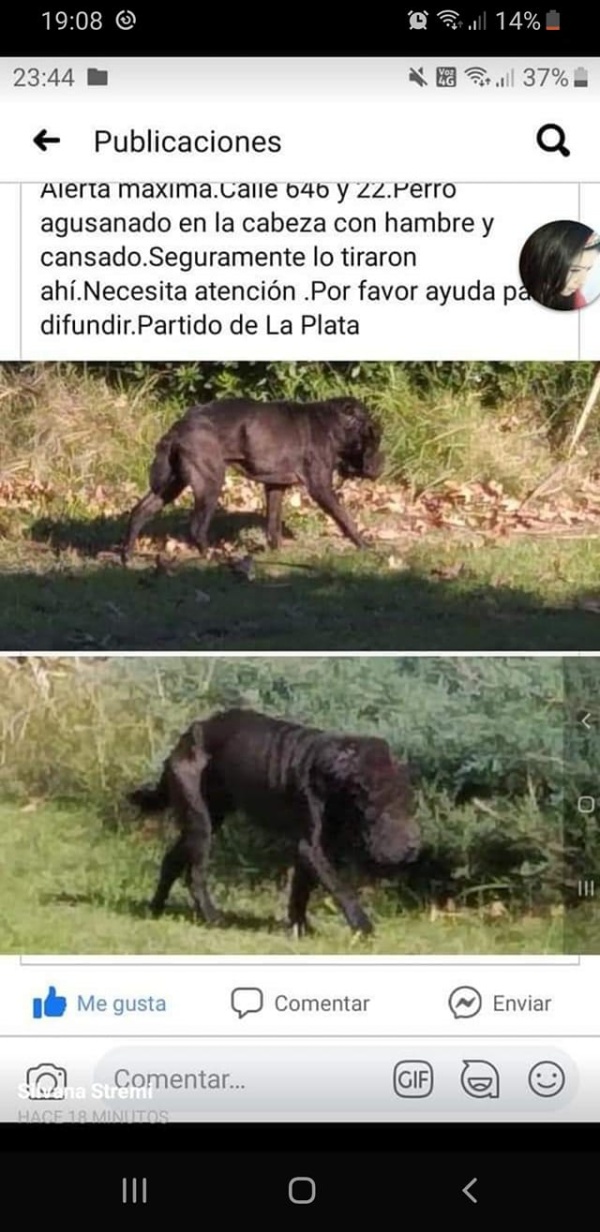
Task: Open the round profile picture bubble
Action: [562, 265]
